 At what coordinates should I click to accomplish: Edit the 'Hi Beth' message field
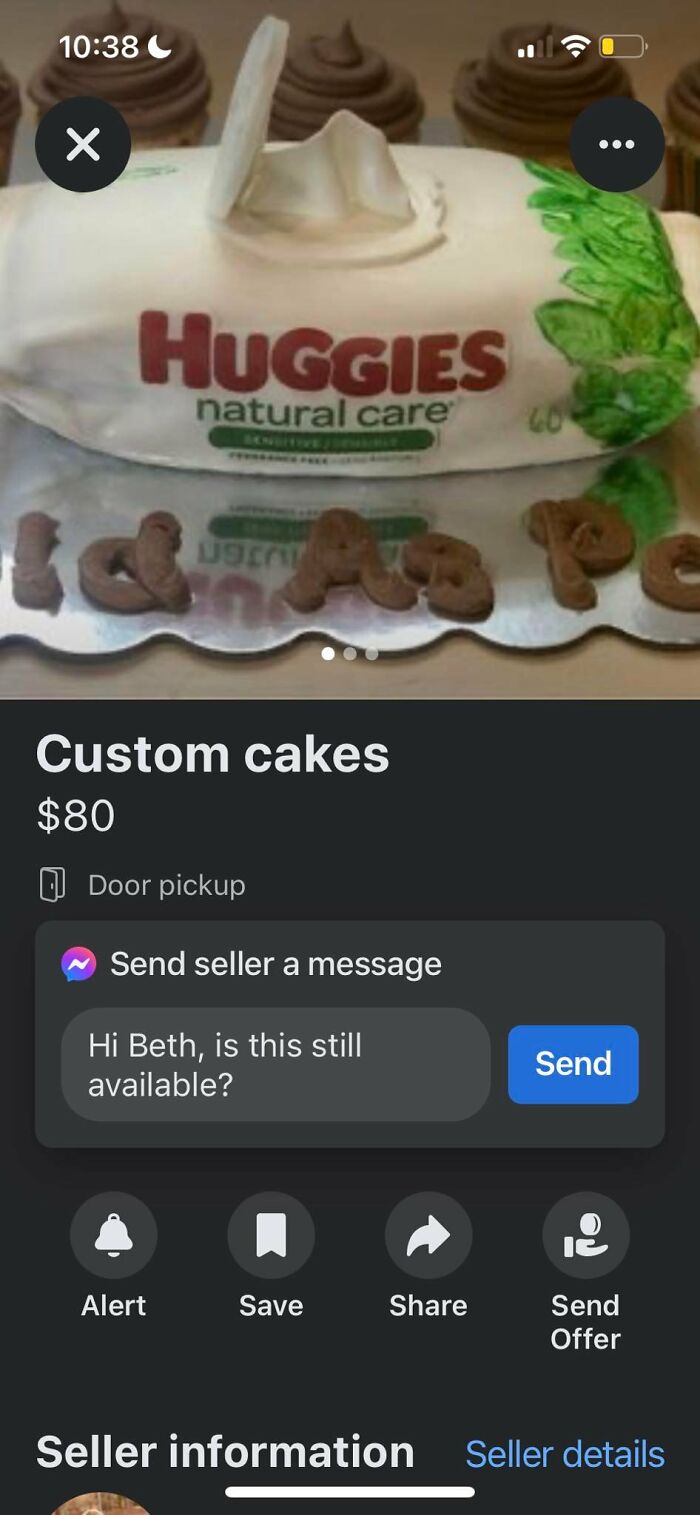coord(275,1064)
